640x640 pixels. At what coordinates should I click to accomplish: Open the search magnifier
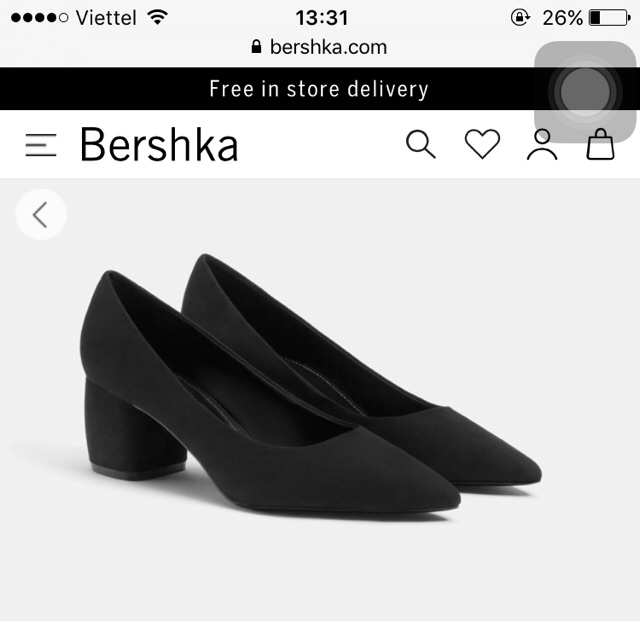421,145
